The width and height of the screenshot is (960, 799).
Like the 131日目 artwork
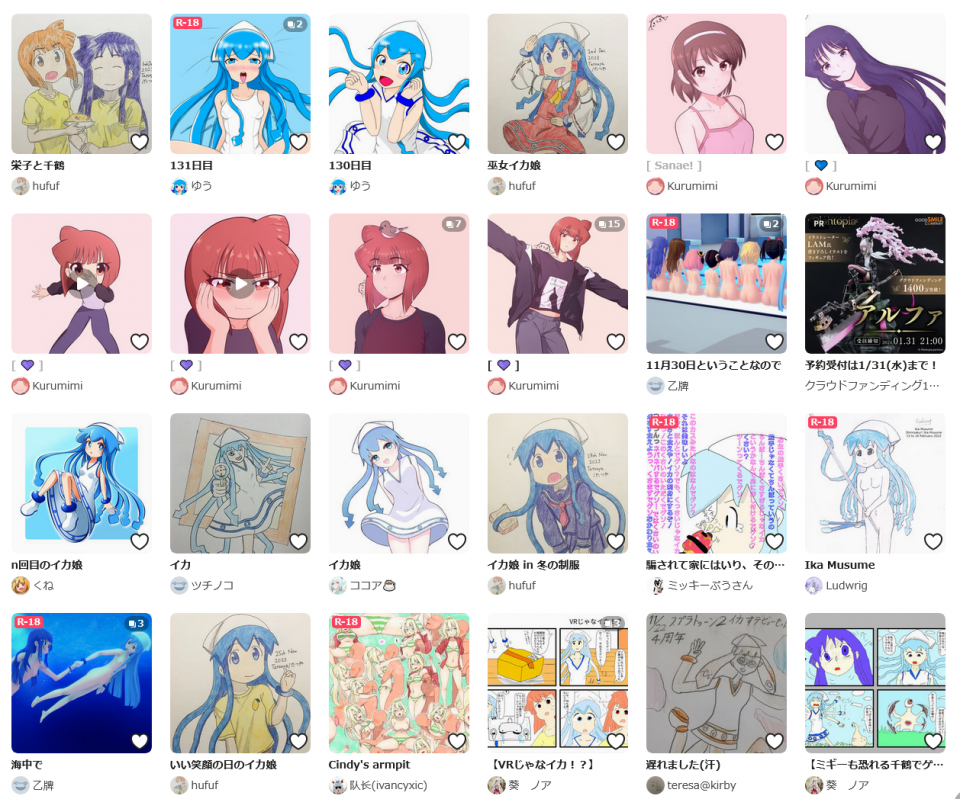(x=298, y=142)
